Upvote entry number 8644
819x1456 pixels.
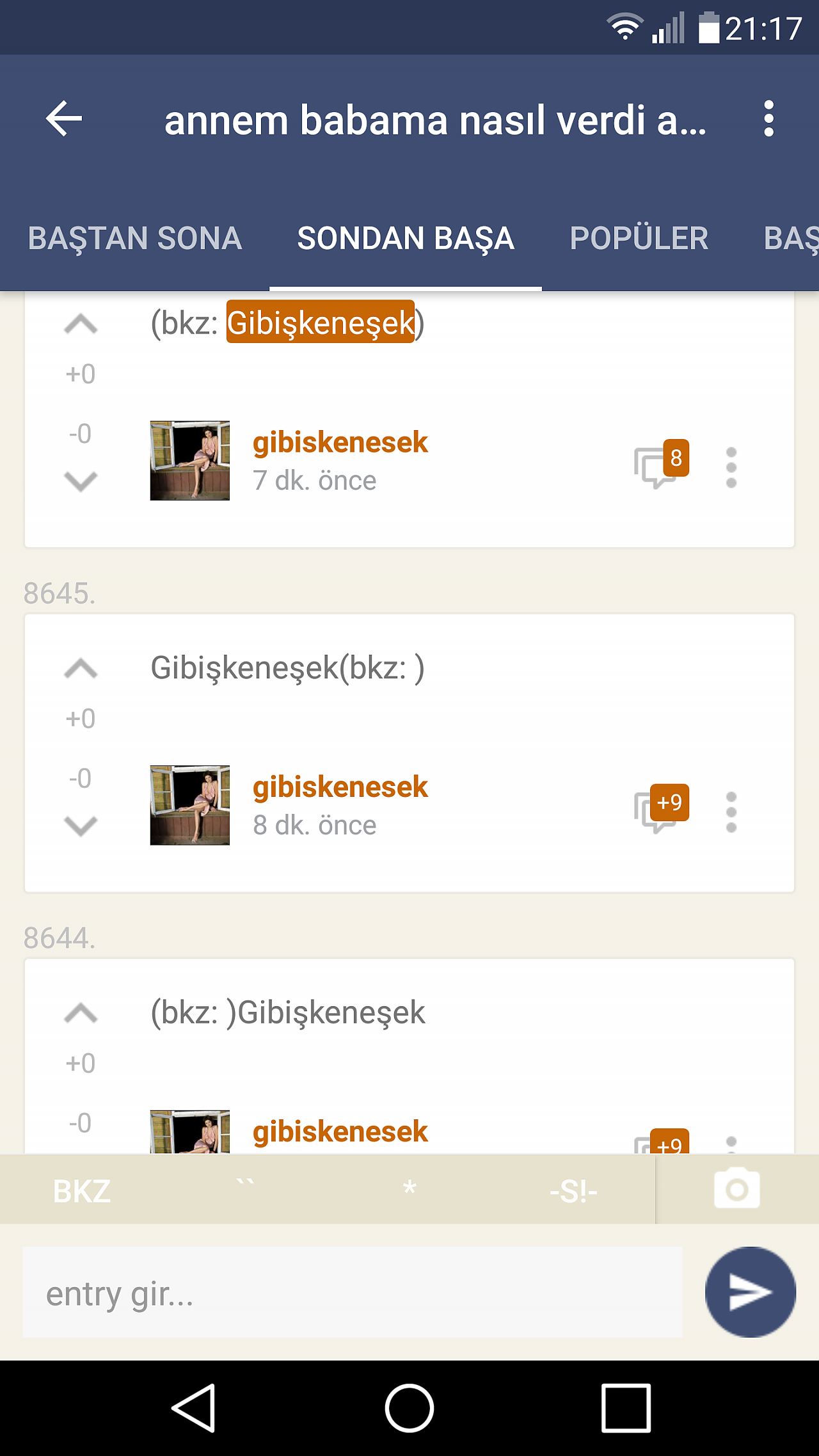(81, 1013)
